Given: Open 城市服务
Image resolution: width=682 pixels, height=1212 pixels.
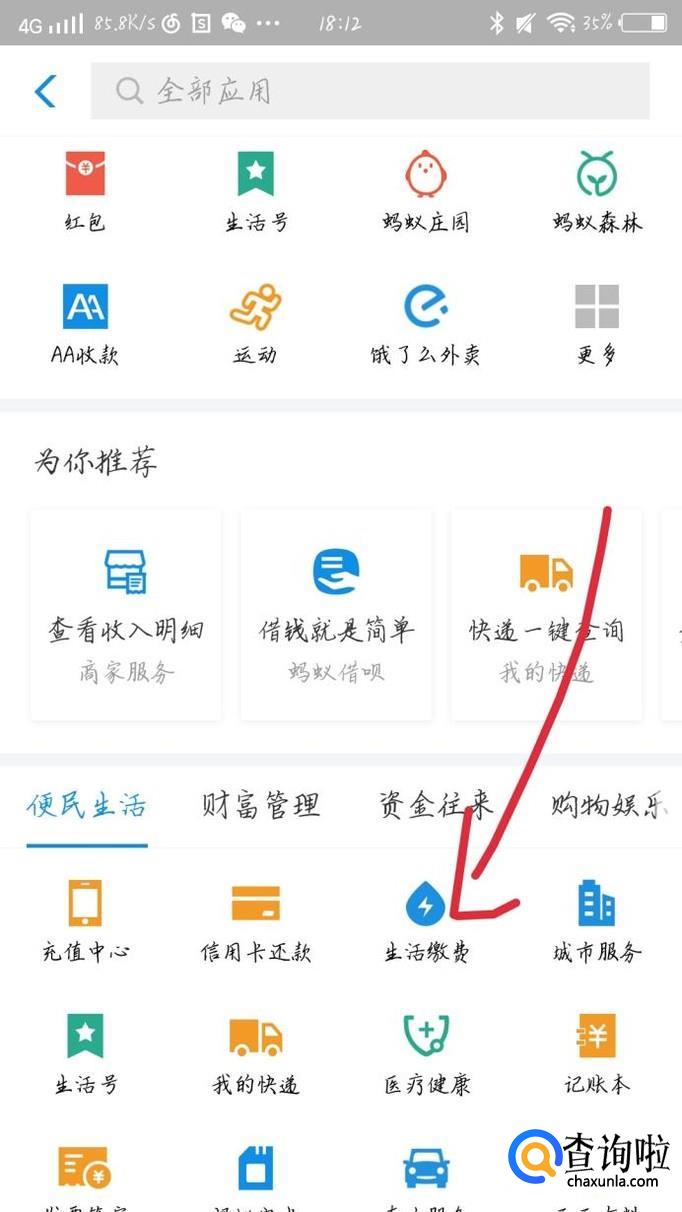Looking at the screenshot, I should [597, 920].
